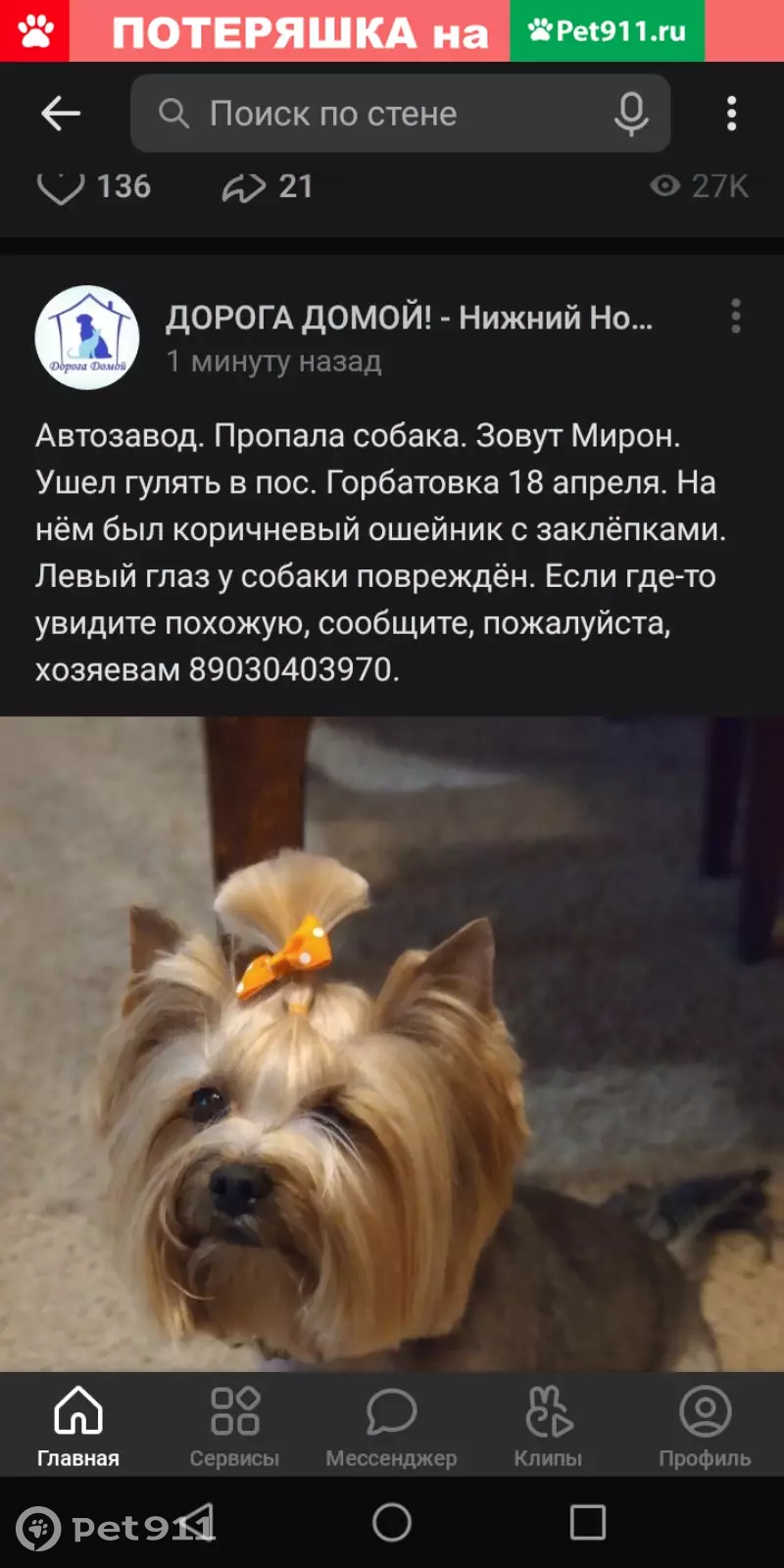View the lost dog photo in full
Screen dimensions: 784x1568
[392, 1044]
